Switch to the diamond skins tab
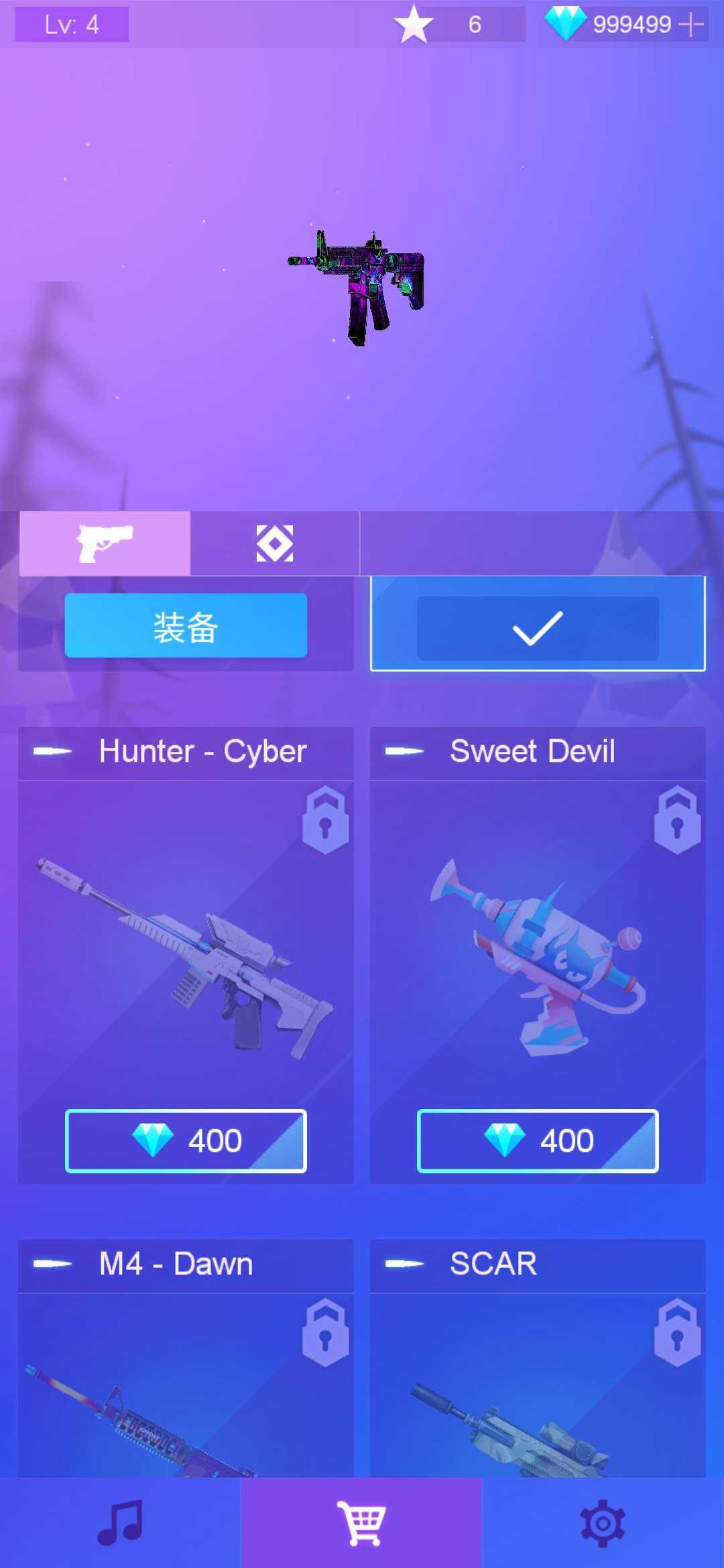This screenshot has width=724, height=1568. [x=274, y=543]
